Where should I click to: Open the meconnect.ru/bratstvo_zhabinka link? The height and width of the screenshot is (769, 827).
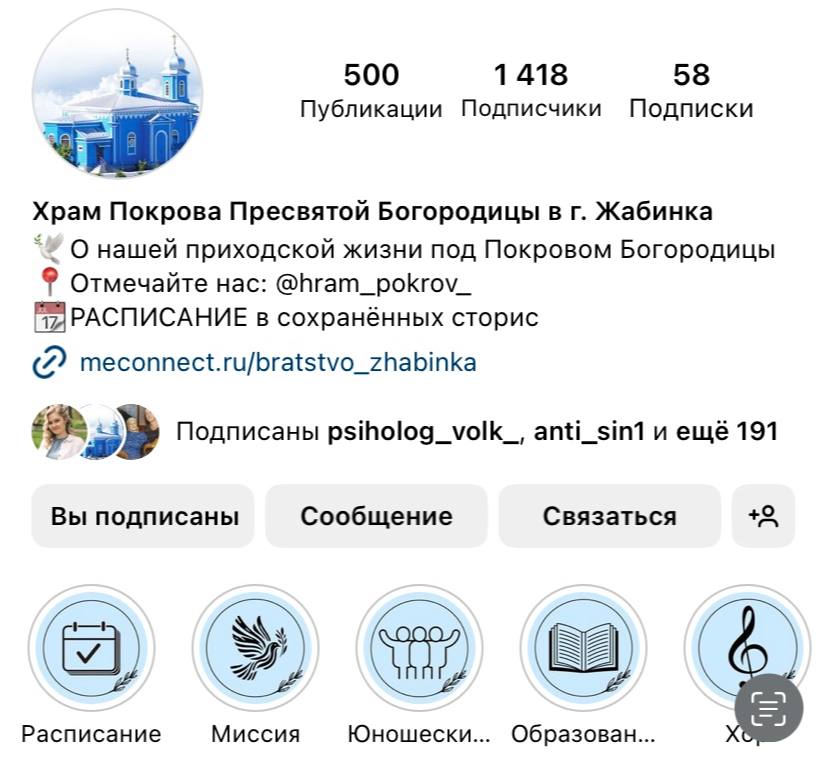(278, 363)
